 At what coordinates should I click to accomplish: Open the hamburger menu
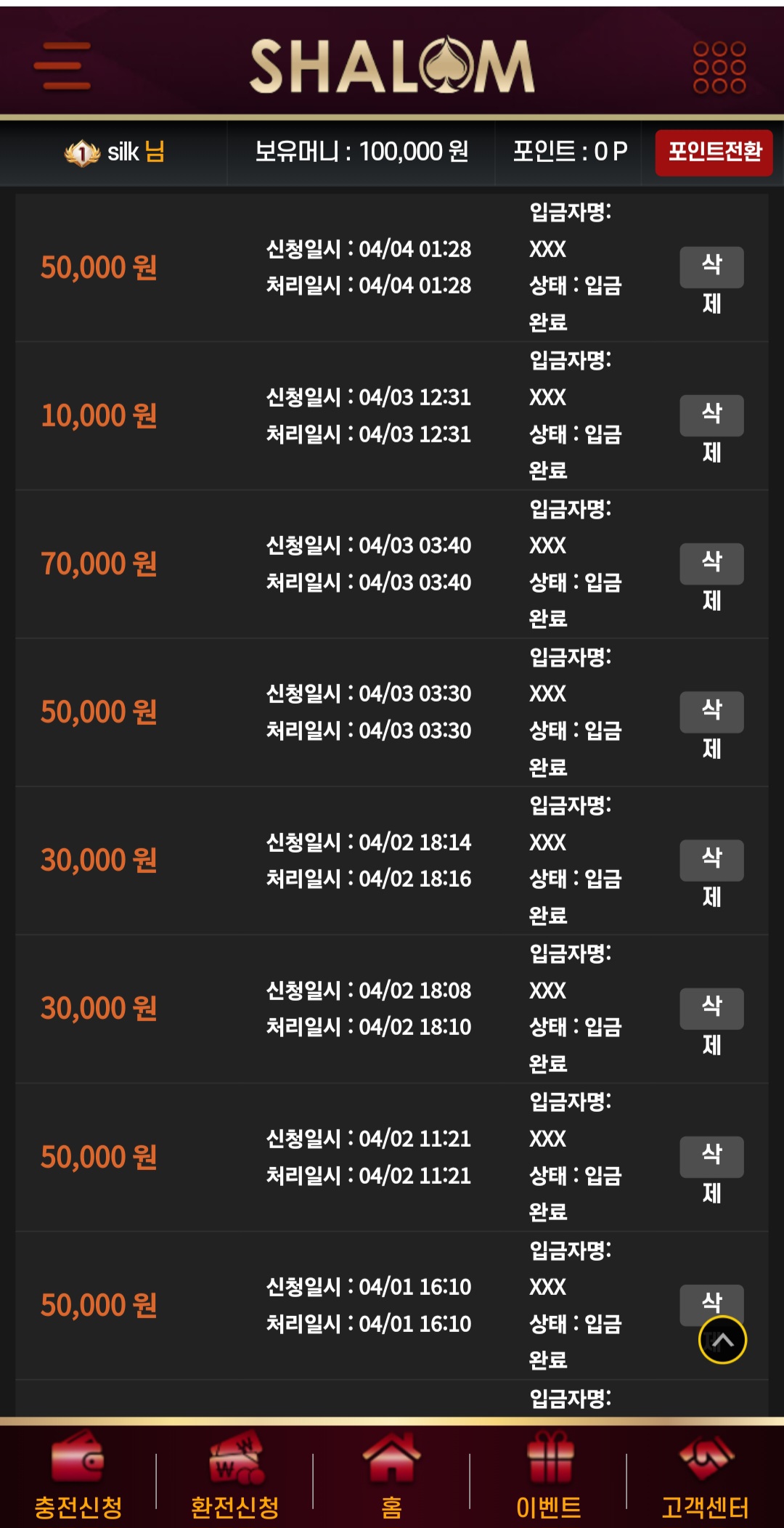click(x=62, y=66)
